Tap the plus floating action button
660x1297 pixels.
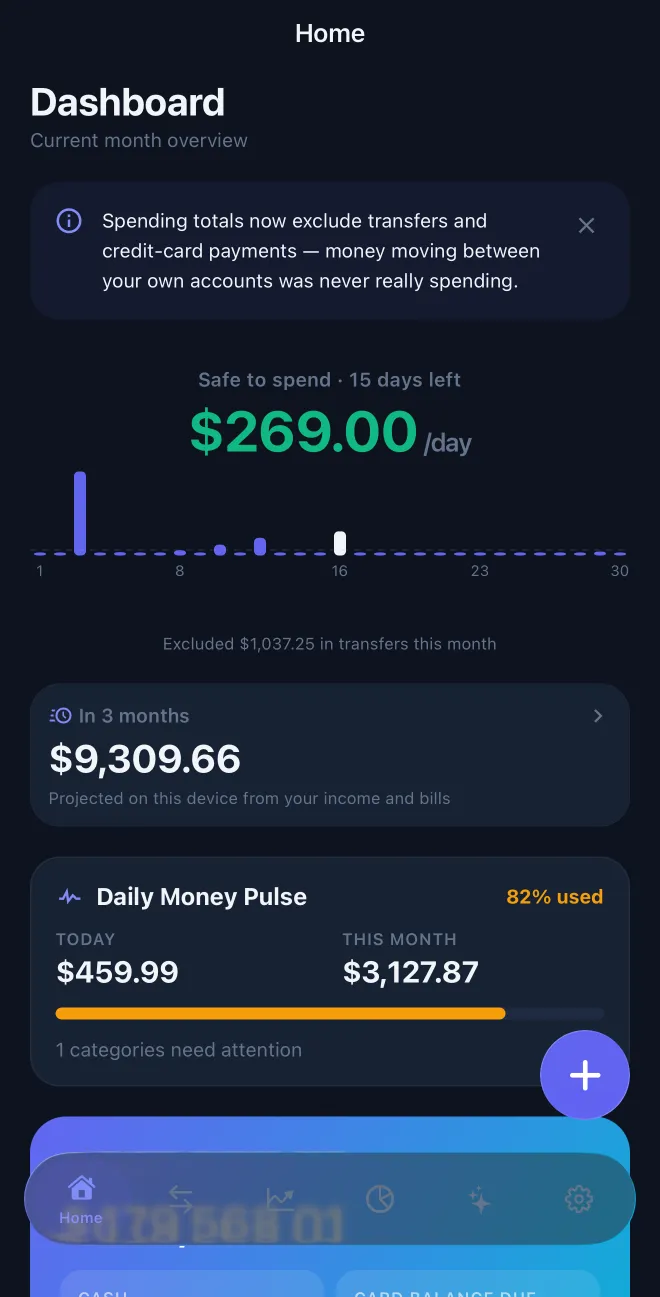(x=585, y=1075)
